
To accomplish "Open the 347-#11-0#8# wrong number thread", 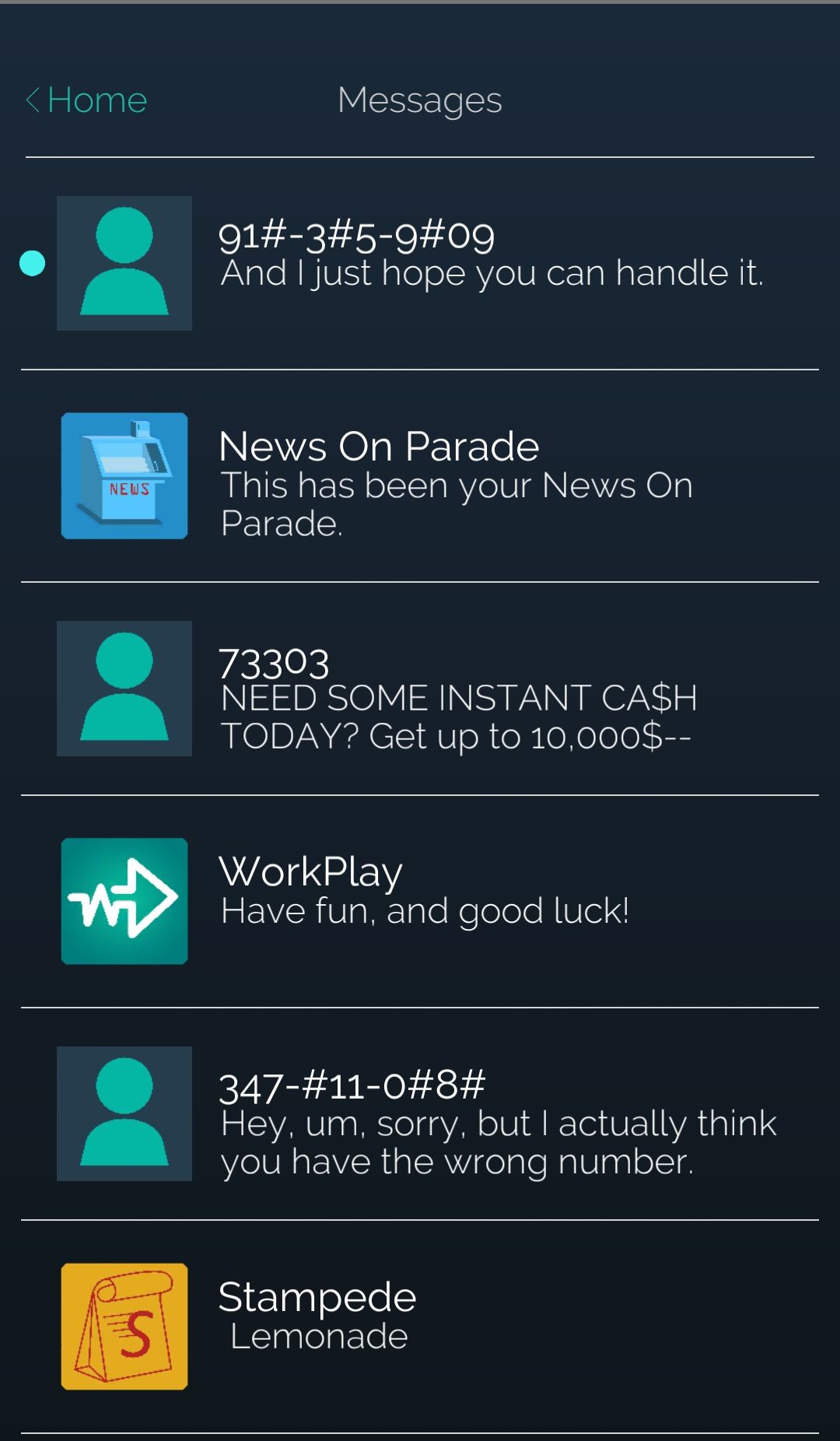I will (420, 1114).
